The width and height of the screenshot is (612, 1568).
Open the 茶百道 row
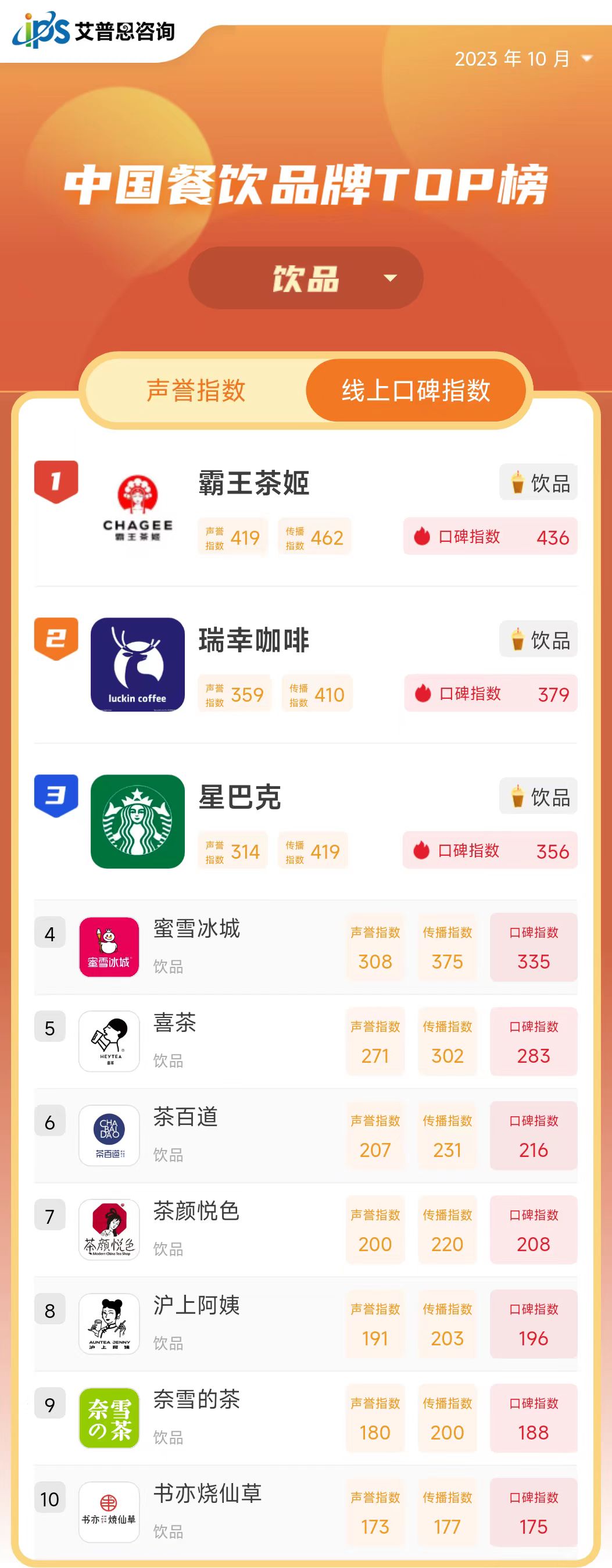click(x=185, y=1117)
